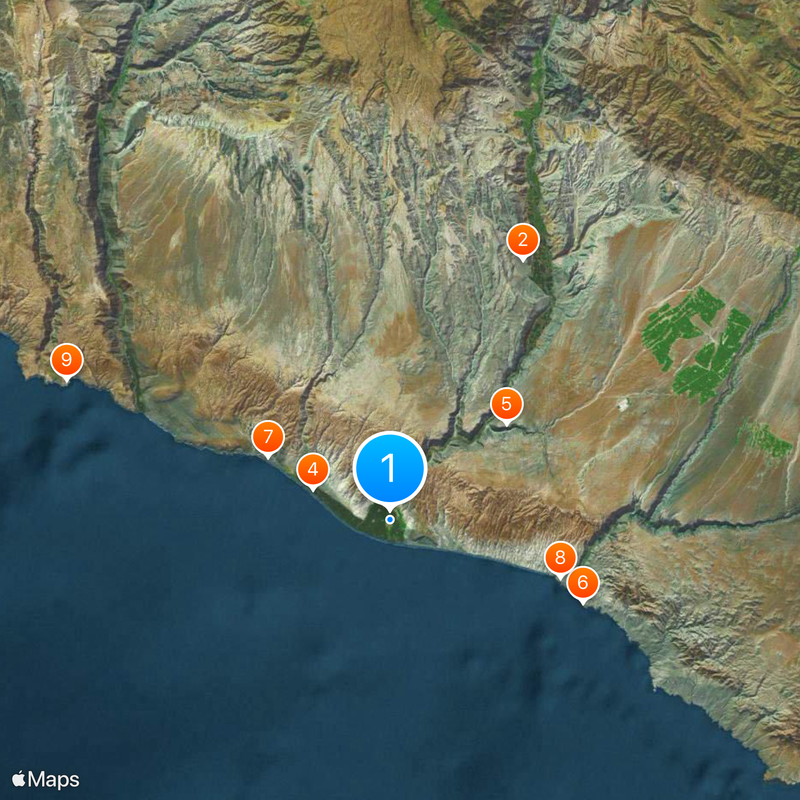
Task: Select map pin number 8
Action: point(559,557)
